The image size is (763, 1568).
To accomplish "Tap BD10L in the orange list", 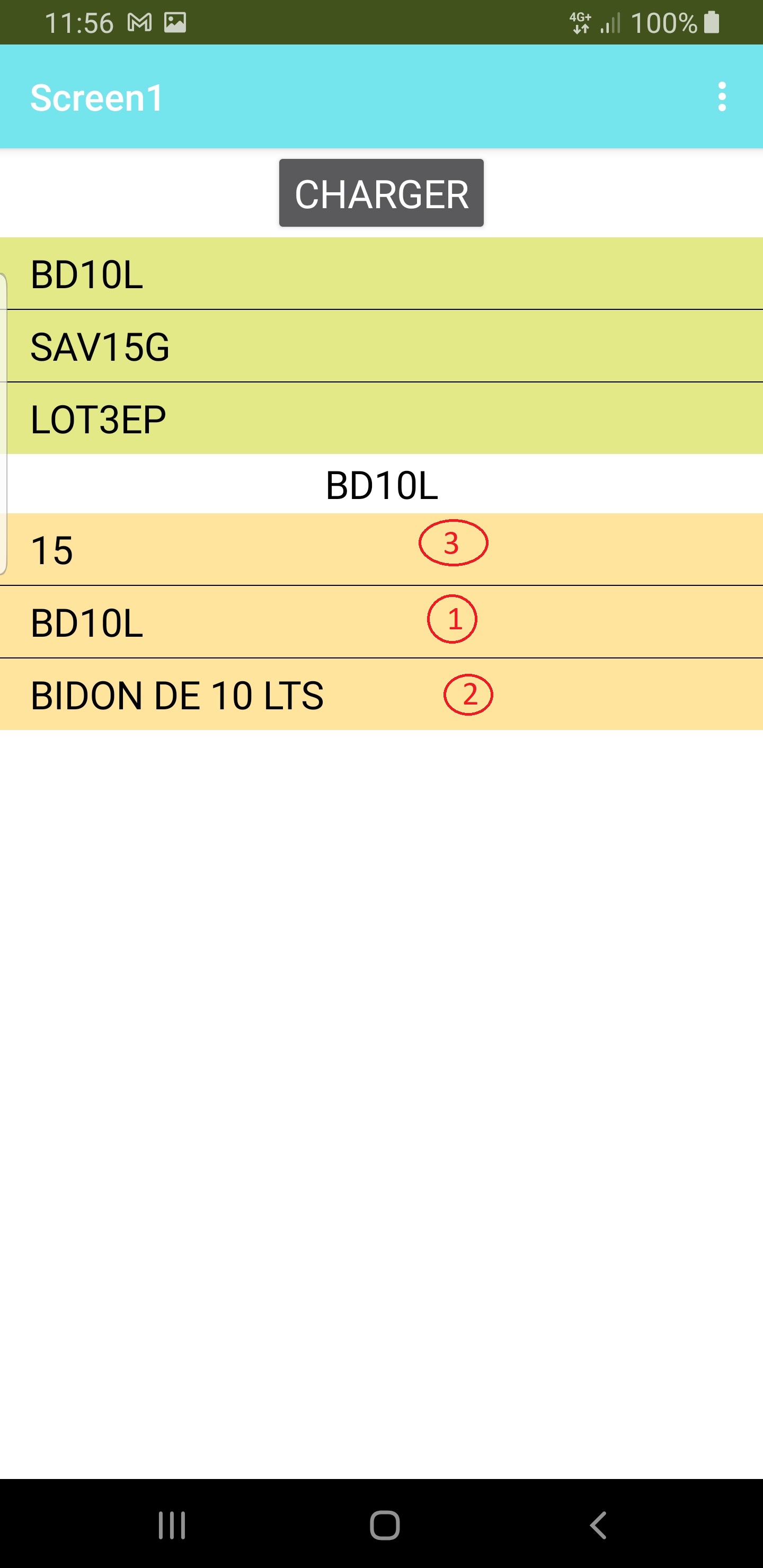I will click(x=381, y=622).
